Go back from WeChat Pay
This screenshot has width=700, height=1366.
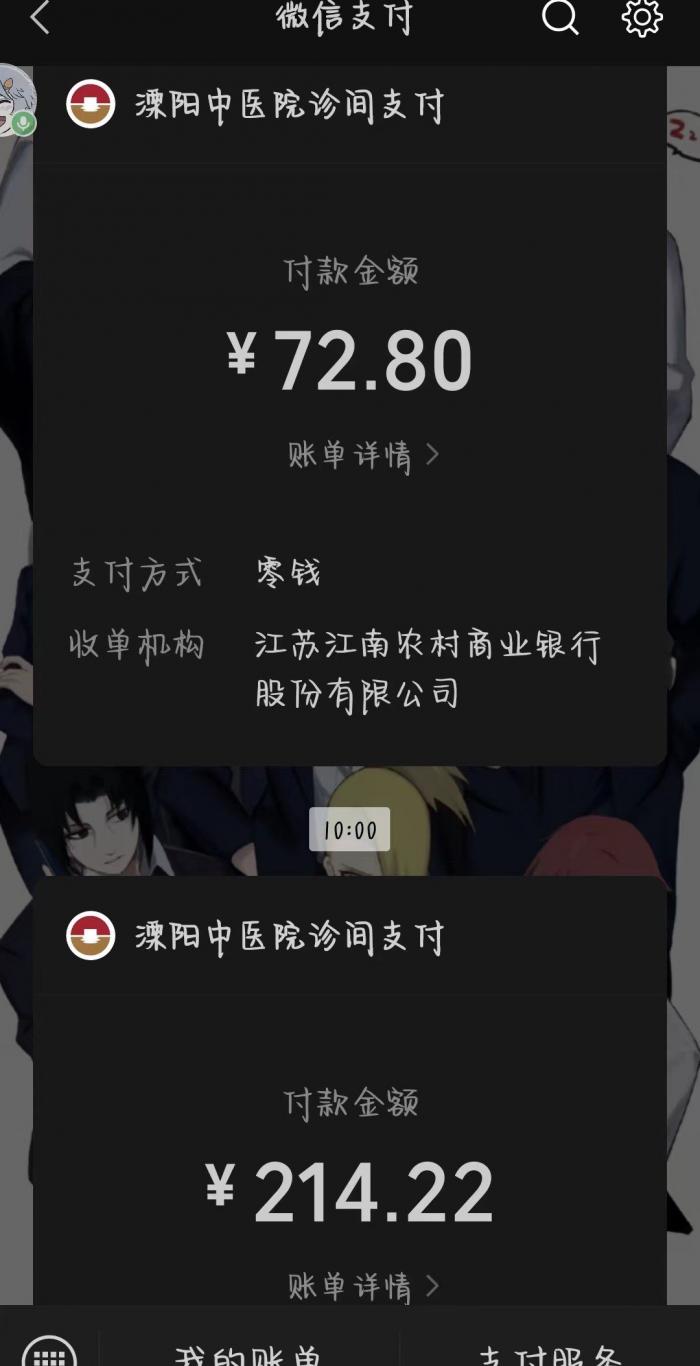point(40,18)
